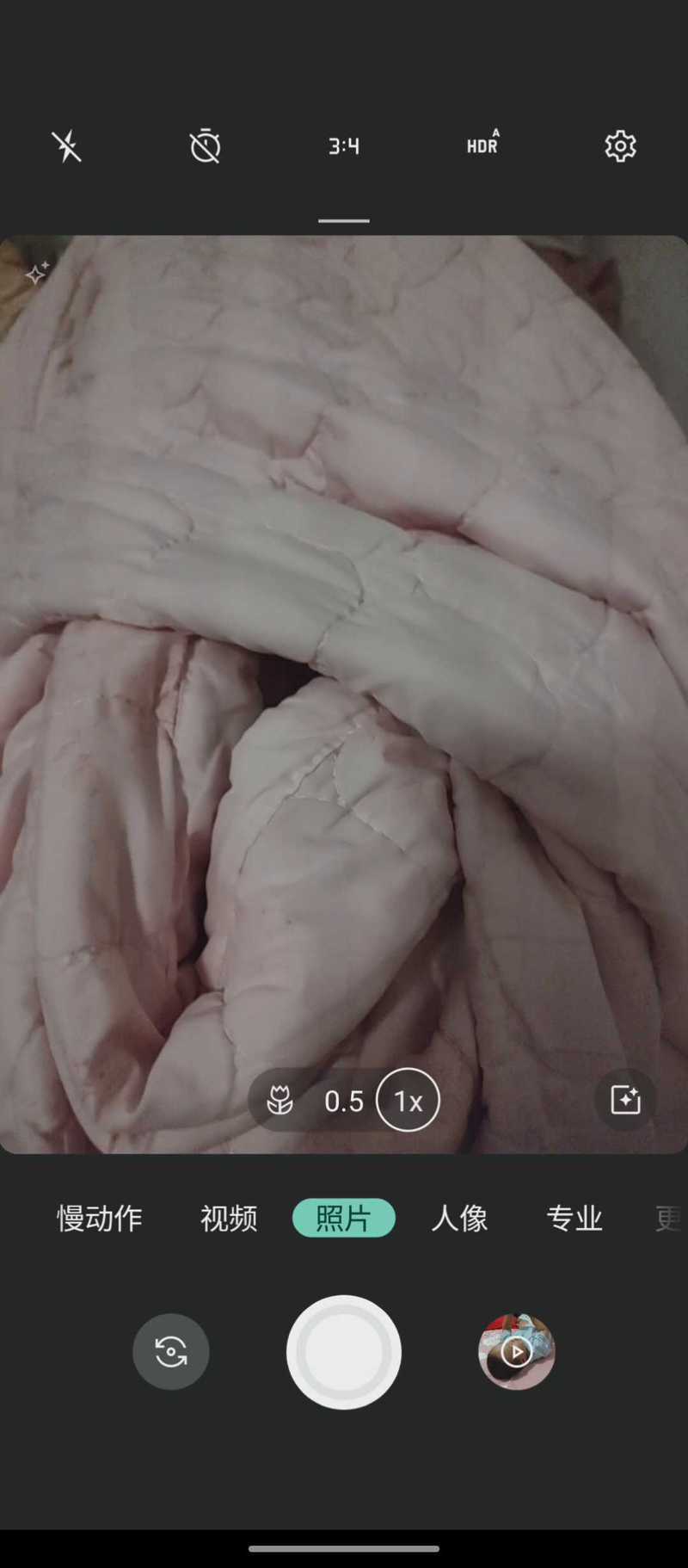
Task: Select the 照片 mode
Action: pyautogui.click(x=344, y=1218)
